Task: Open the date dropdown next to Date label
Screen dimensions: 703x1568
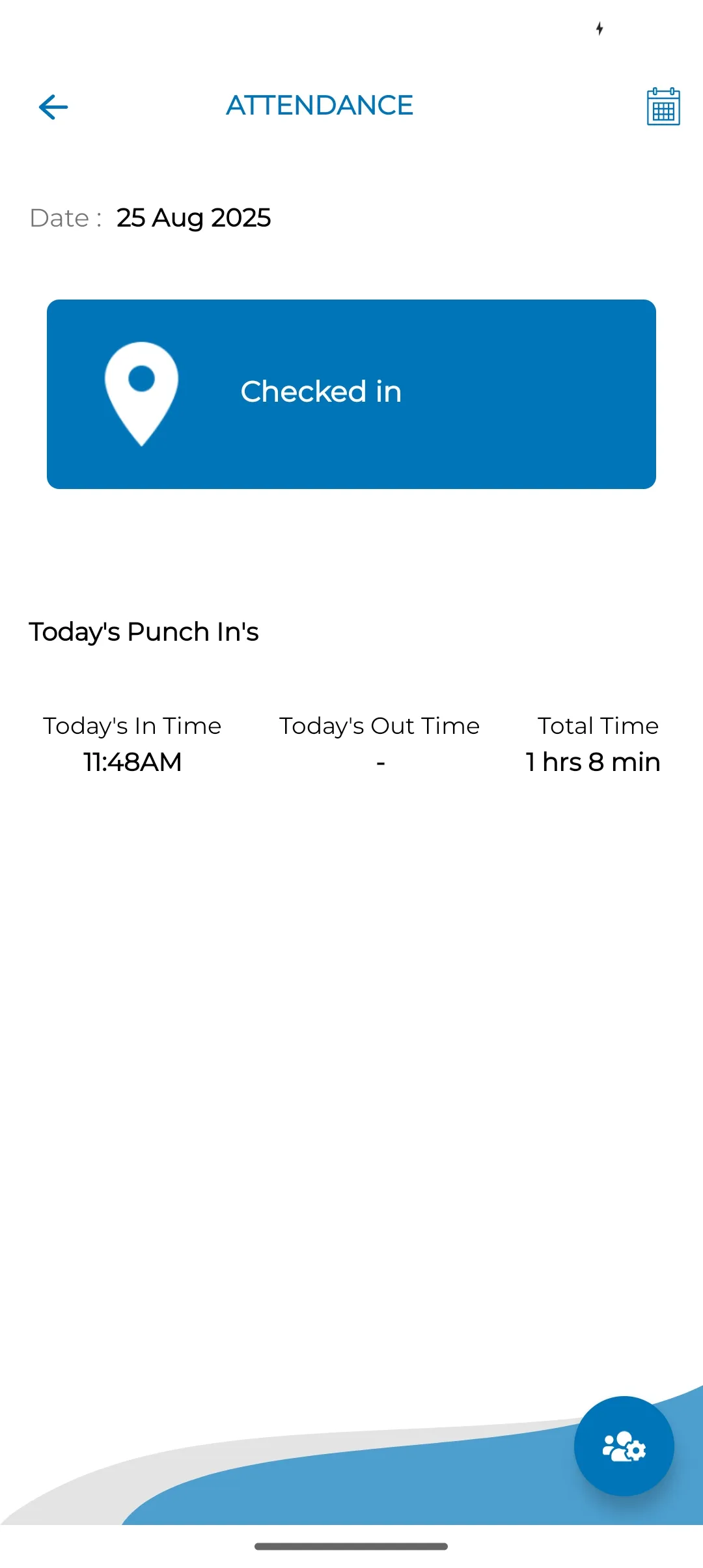Action: point(194,217)
